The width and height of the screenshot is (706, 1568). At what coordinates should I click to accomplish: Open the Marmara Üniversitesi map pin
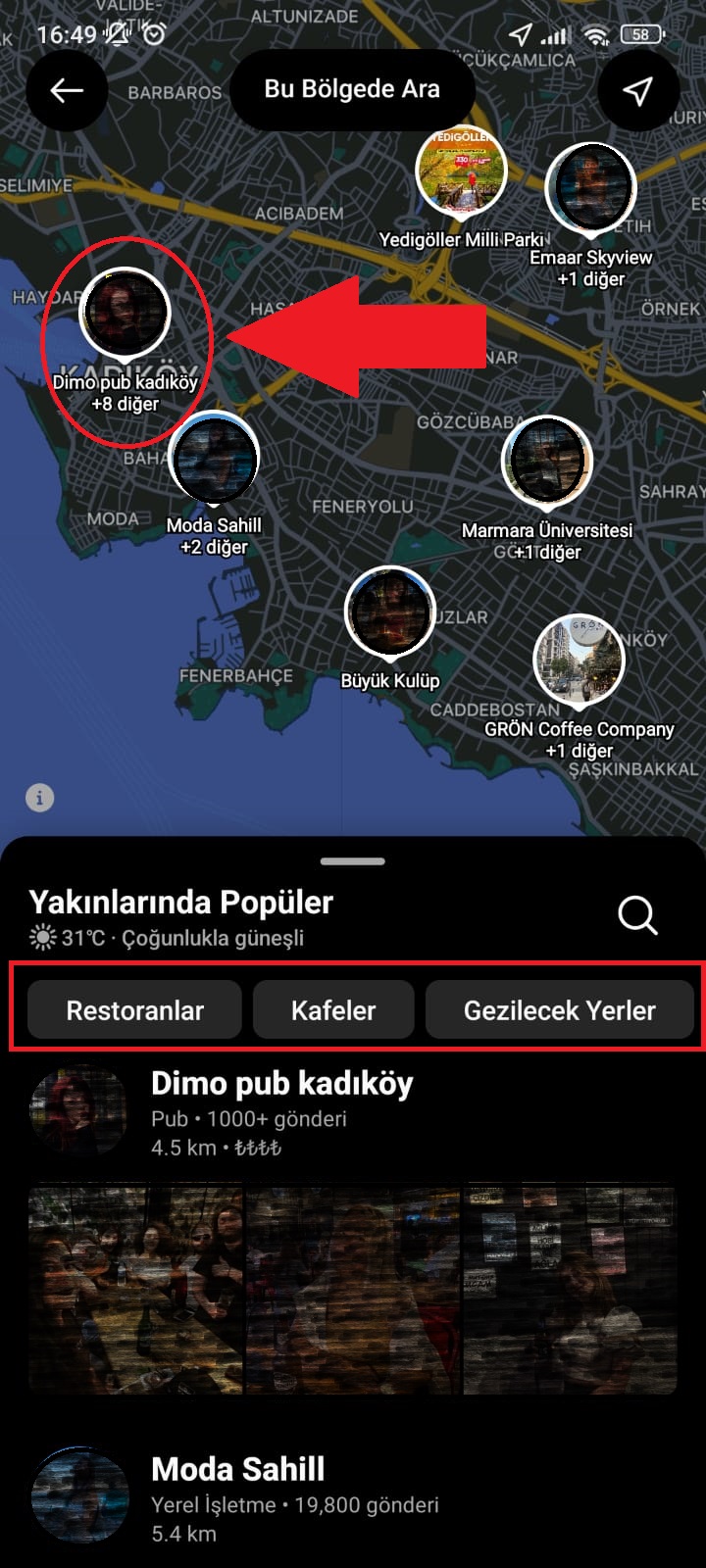[x=547, y=461]
